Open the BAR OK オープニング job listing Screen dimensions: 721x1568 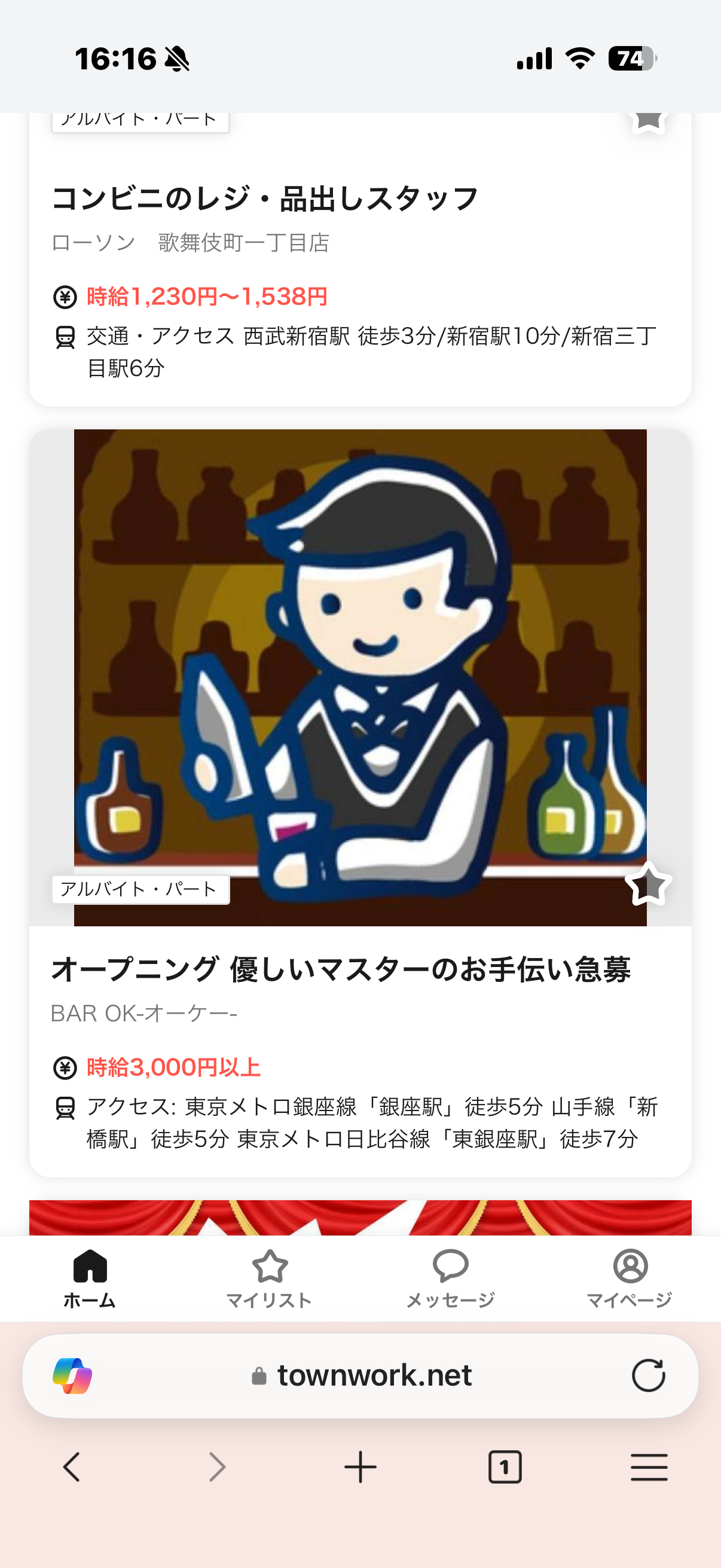click(x=341, y=968)
